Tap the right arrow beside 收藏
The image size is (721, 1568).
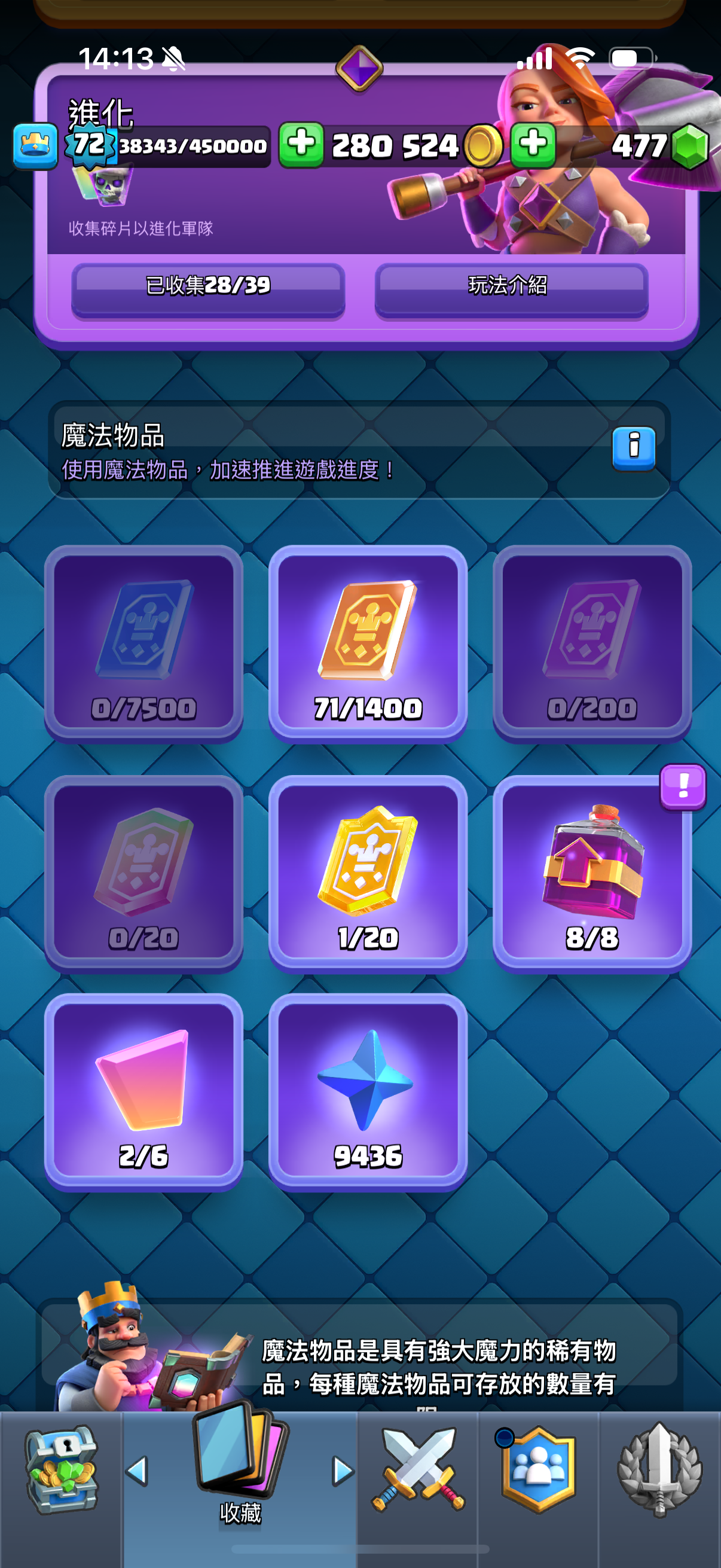[x=343, y=1471]
